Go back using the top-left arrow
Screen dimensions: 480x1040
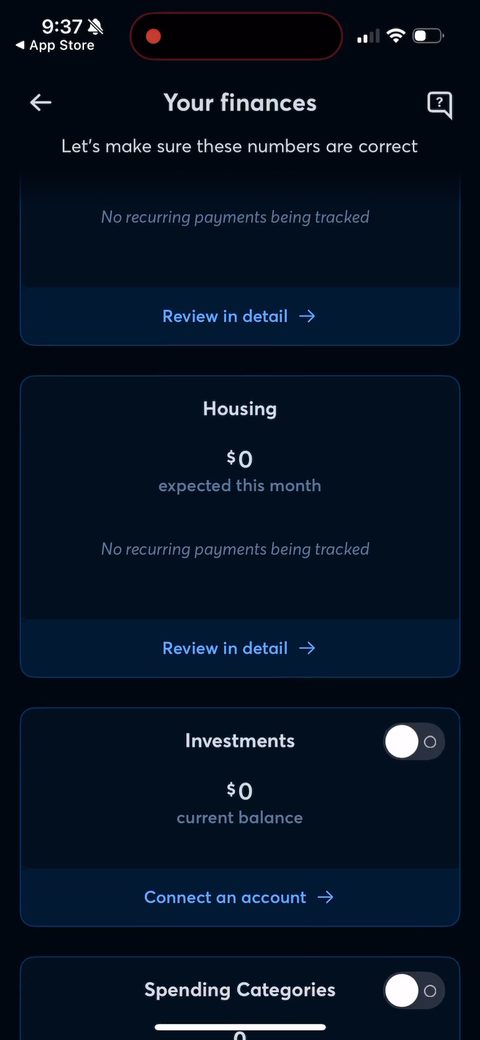pyautogui.click(x=41, y=102)
